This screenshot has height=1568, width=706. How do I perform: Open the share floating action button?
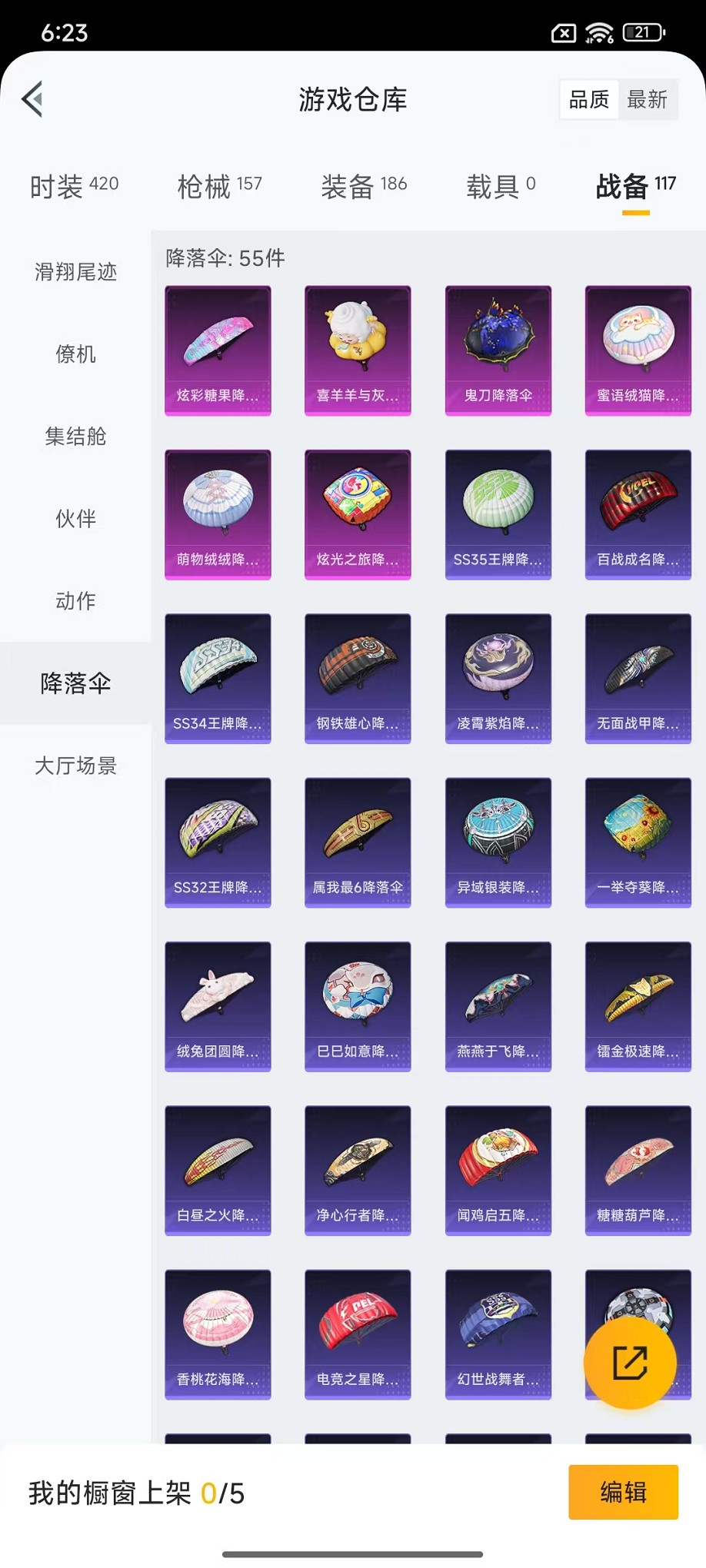[629, 1362]
